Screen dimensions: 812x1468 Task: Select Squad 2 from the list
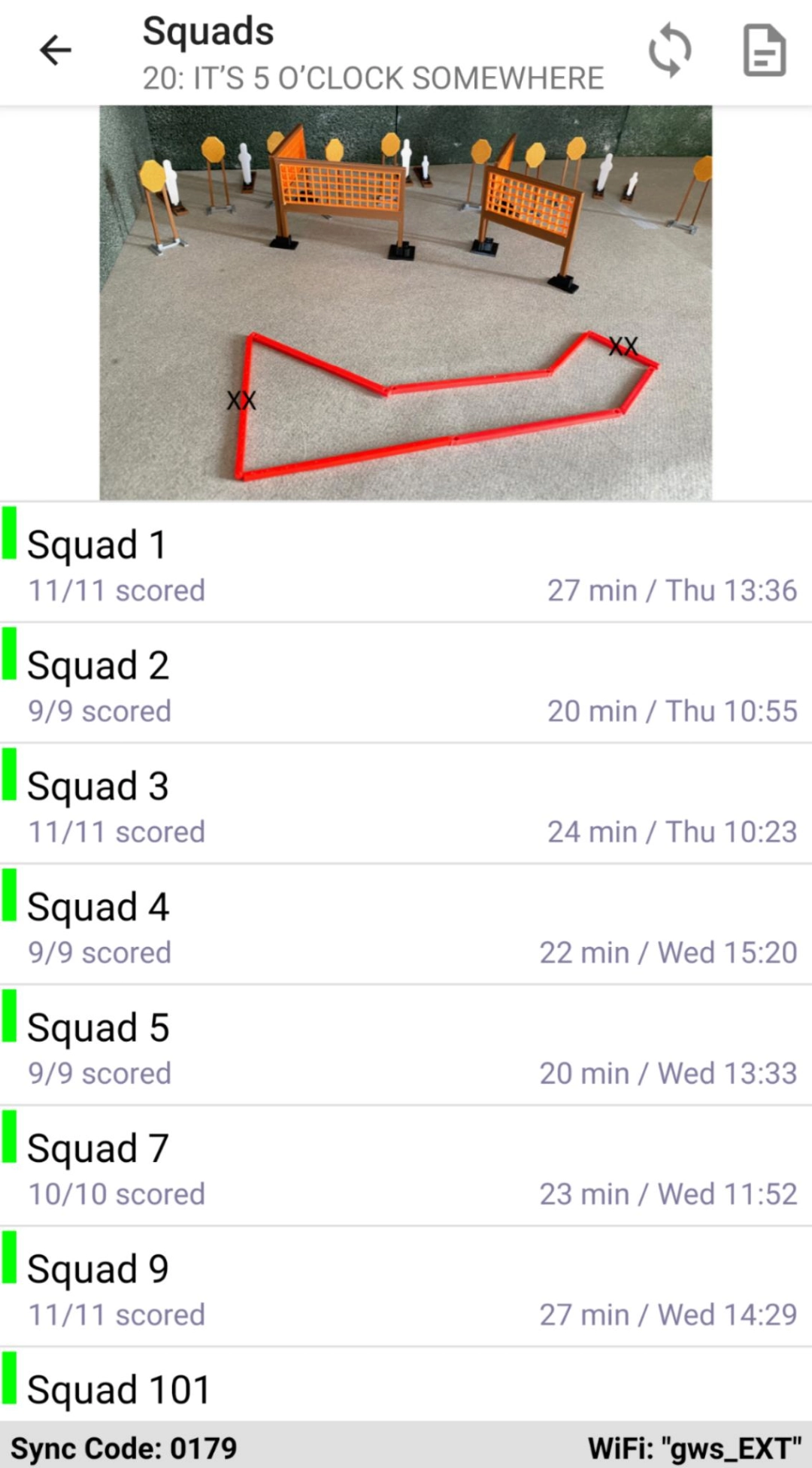click(406, 684)
